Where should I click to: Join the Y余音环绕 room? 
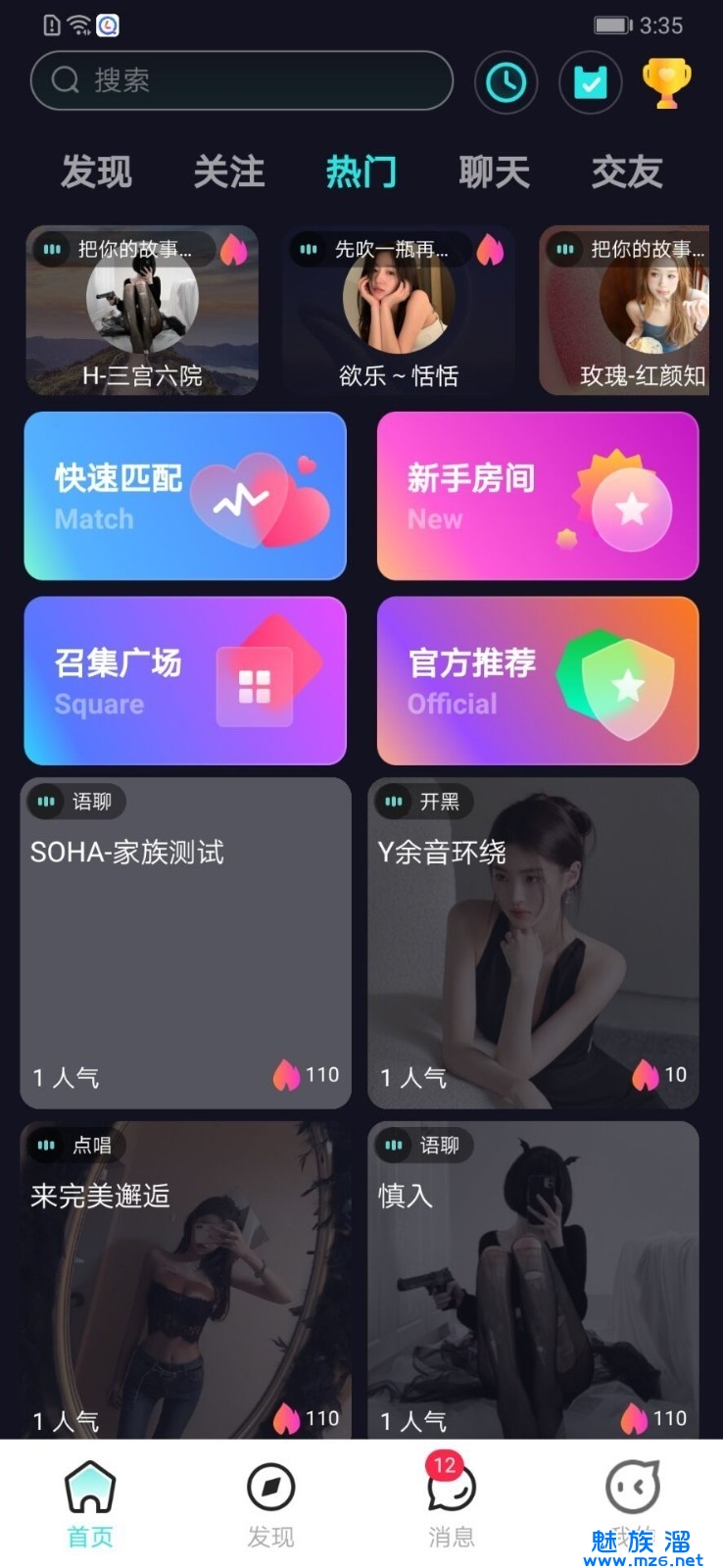pos(533,943)
